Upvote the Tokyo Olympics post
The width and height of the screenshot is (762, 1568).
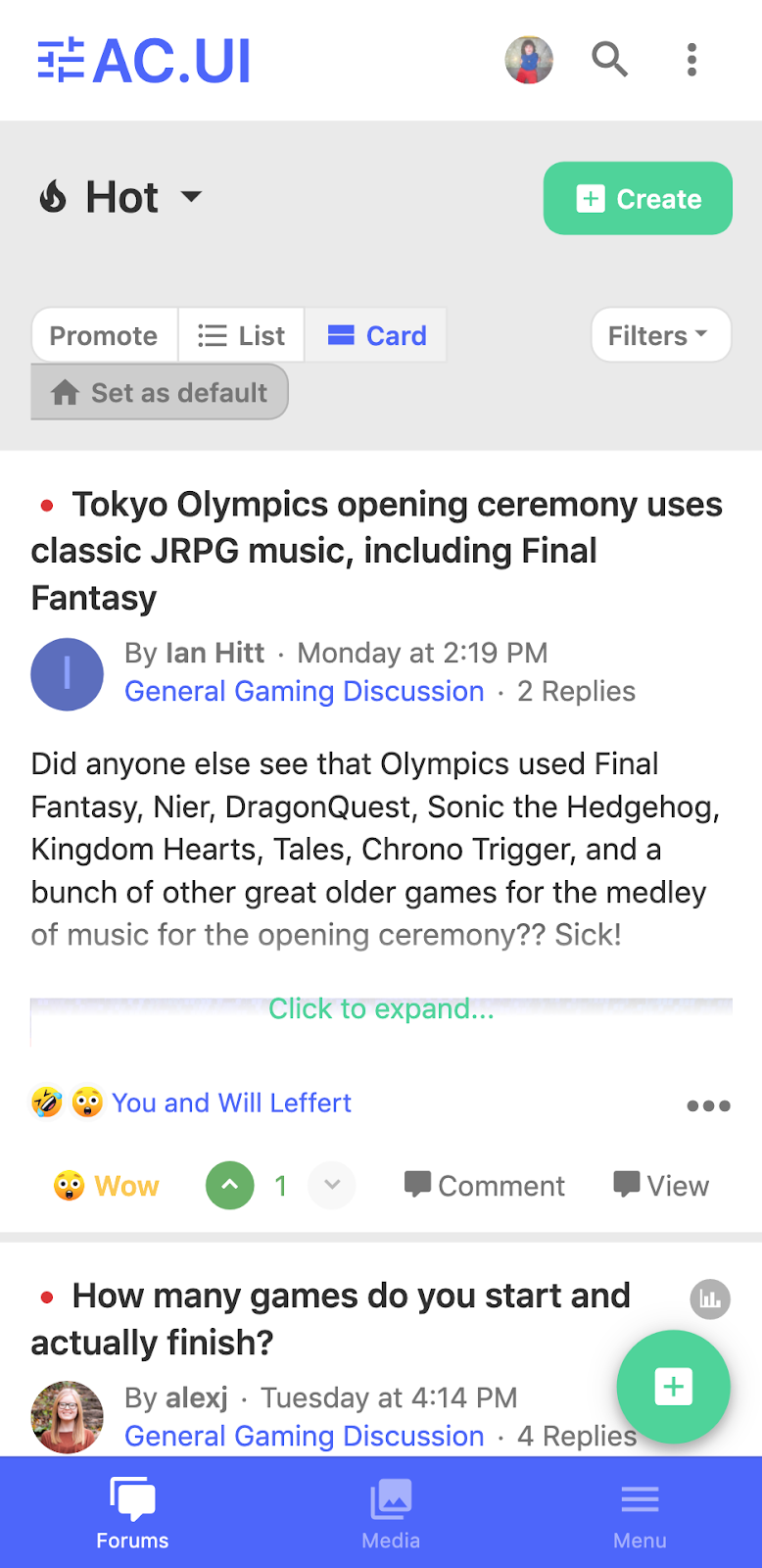(x=230, y=1185)
